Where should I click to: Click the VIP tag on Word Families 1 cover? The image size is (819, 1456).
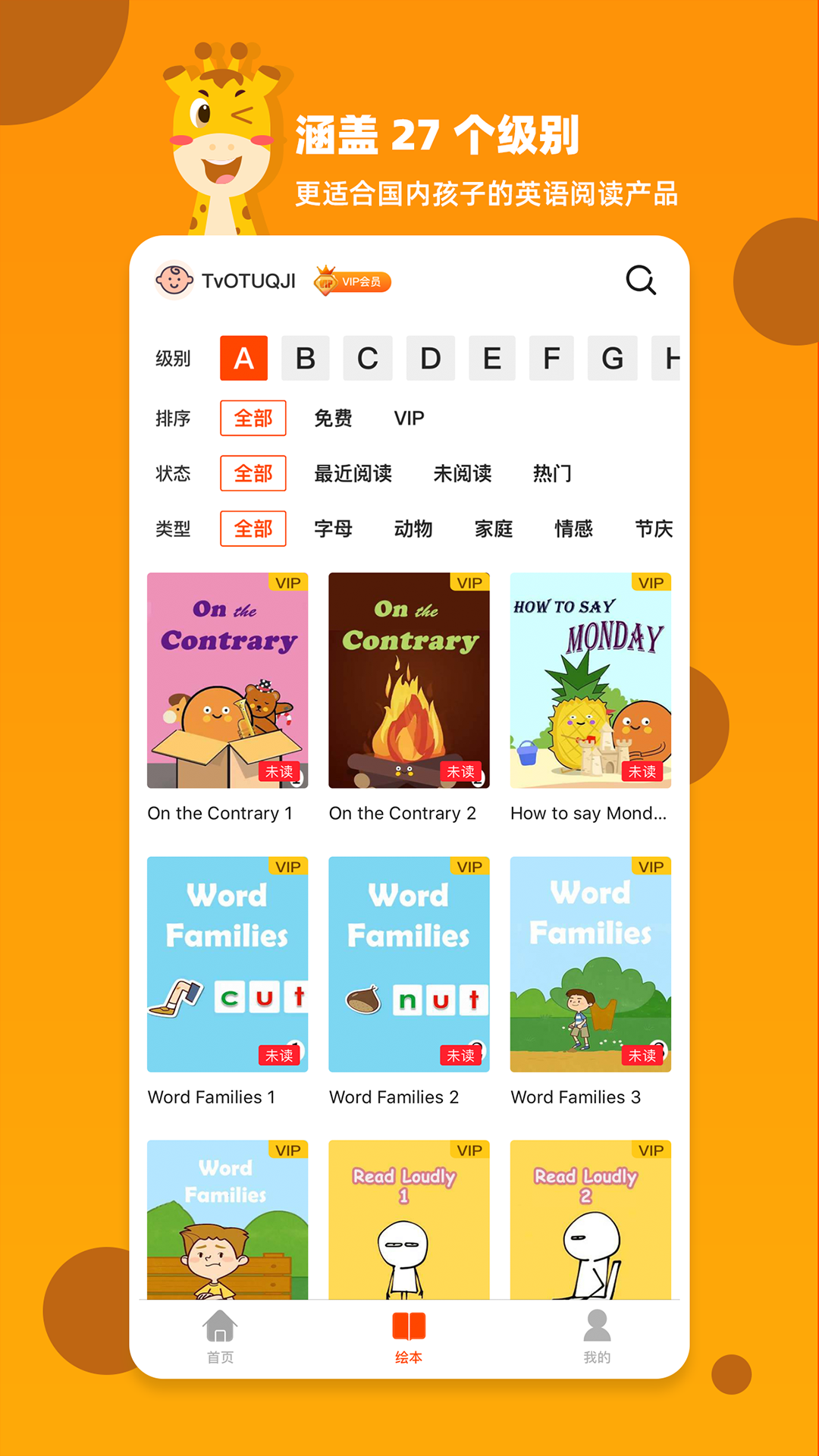pyautogui.click(x=286, y=867)
